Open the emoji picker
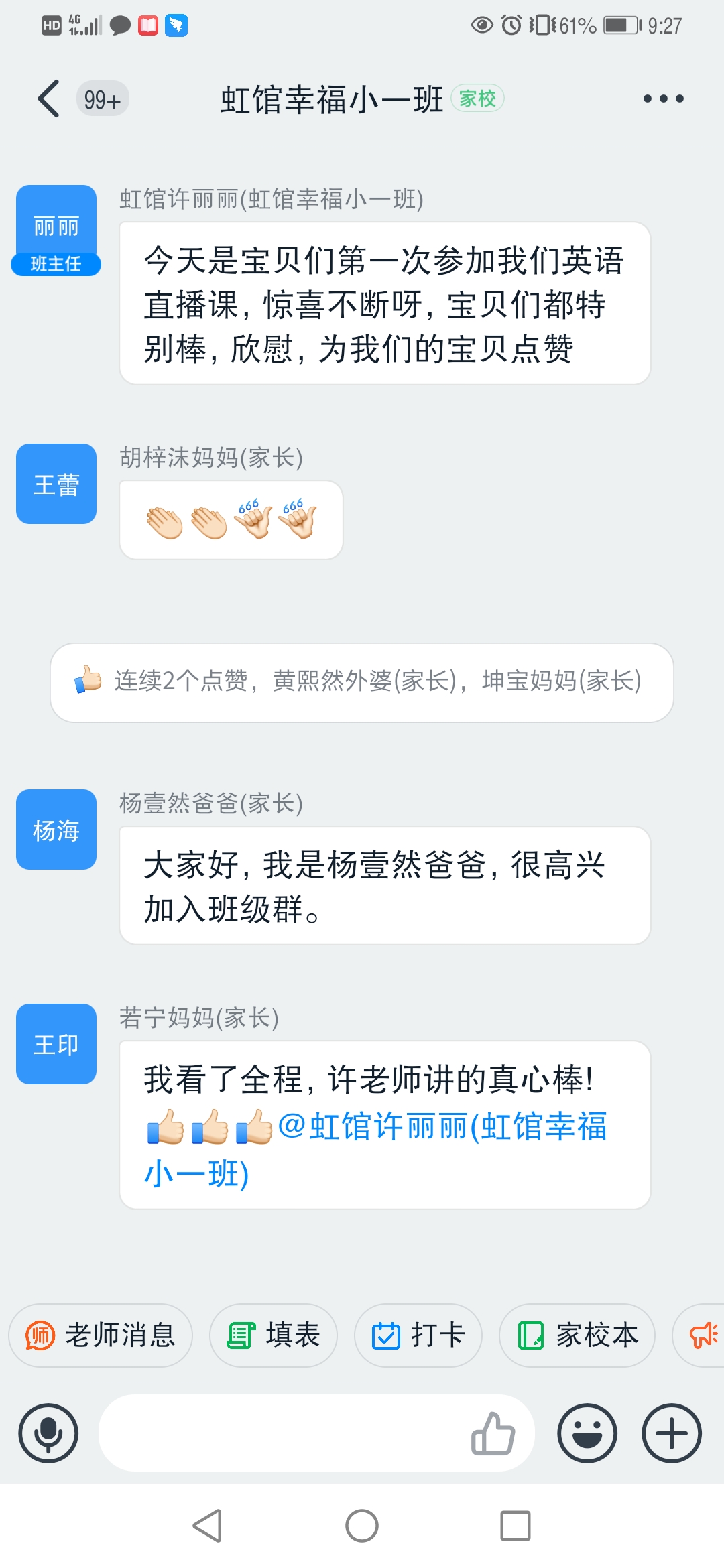Screen dimensions: 724x1568 pyautogui.click(x=587, y=1433)
